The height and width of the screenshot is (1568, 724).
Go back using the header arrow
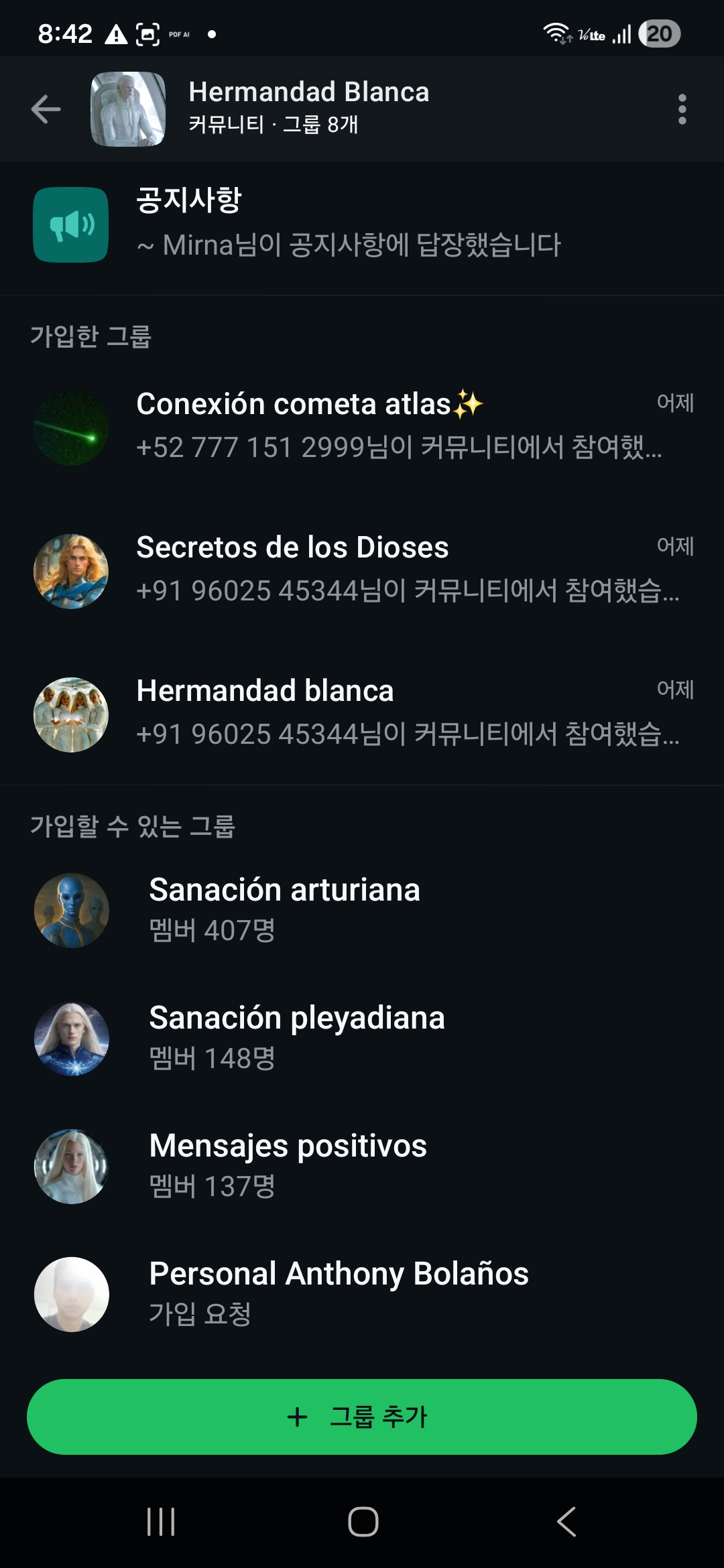[46, 109]
